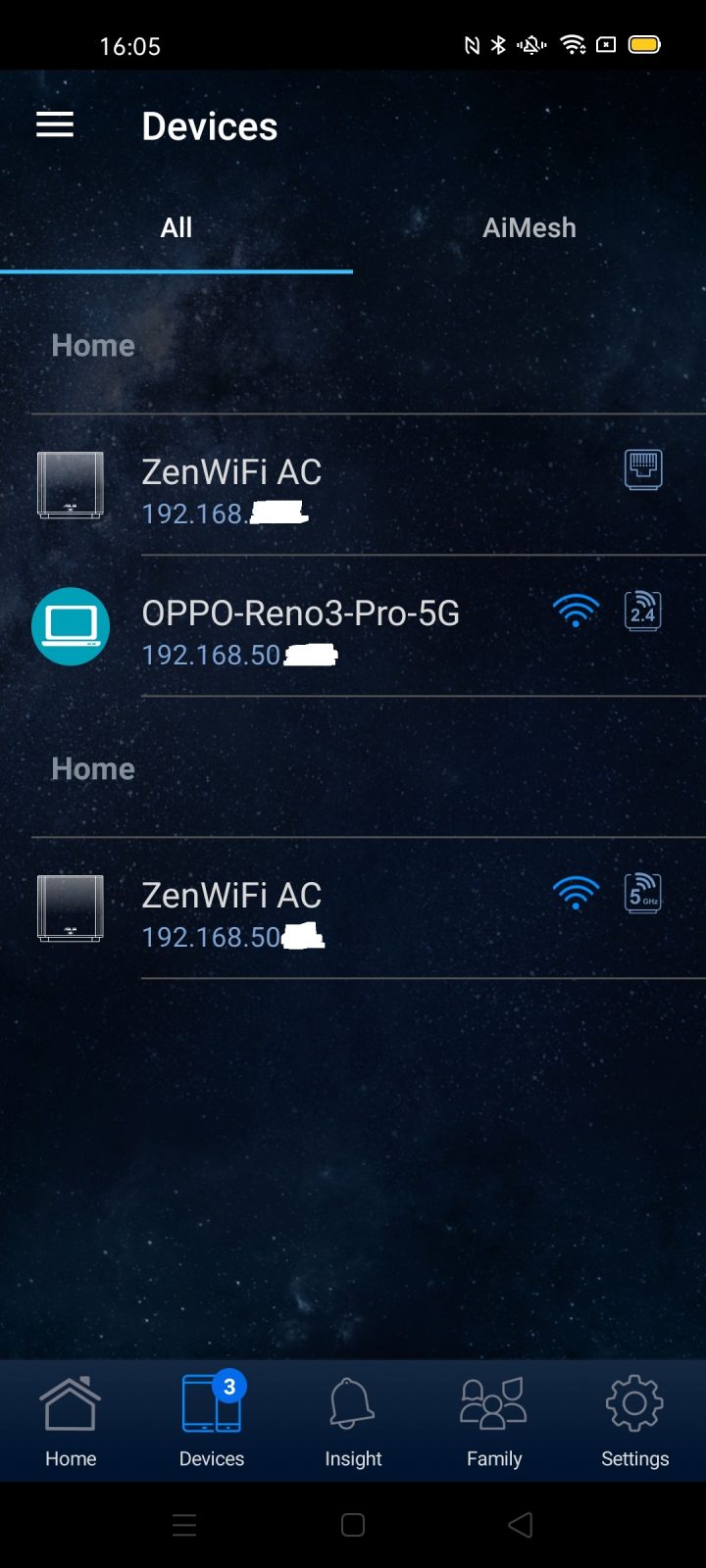This screenshot has height=1568, width=706.
Task: Switch to the AiMesh tab
Action: 529,227
